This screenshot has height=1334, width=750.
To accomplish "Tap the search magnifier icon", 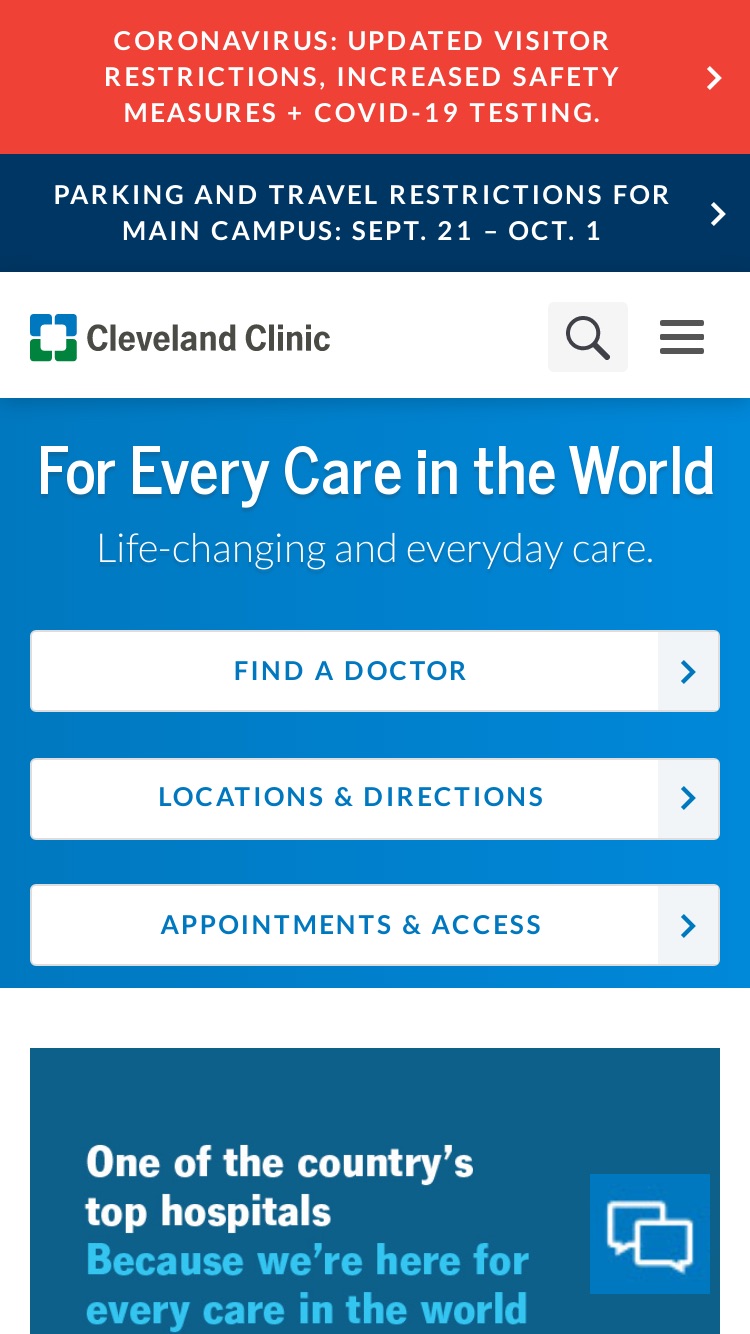I will coord(588,337).
